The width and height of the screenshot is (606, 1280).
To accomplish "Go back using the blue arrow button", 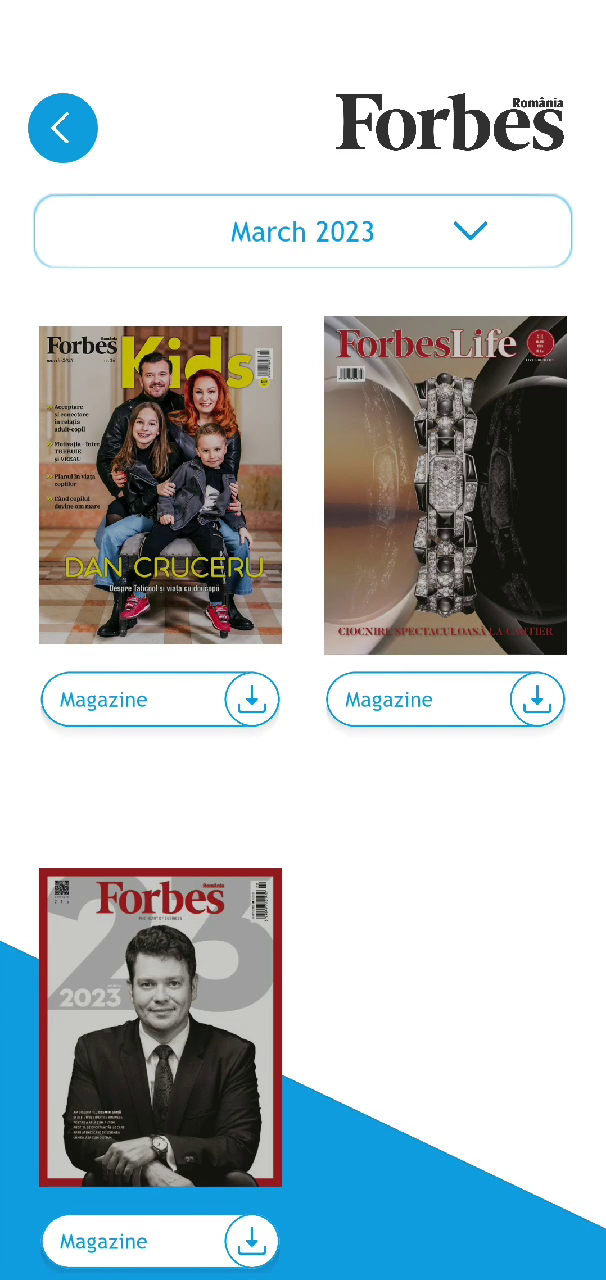I will point(62,128).
